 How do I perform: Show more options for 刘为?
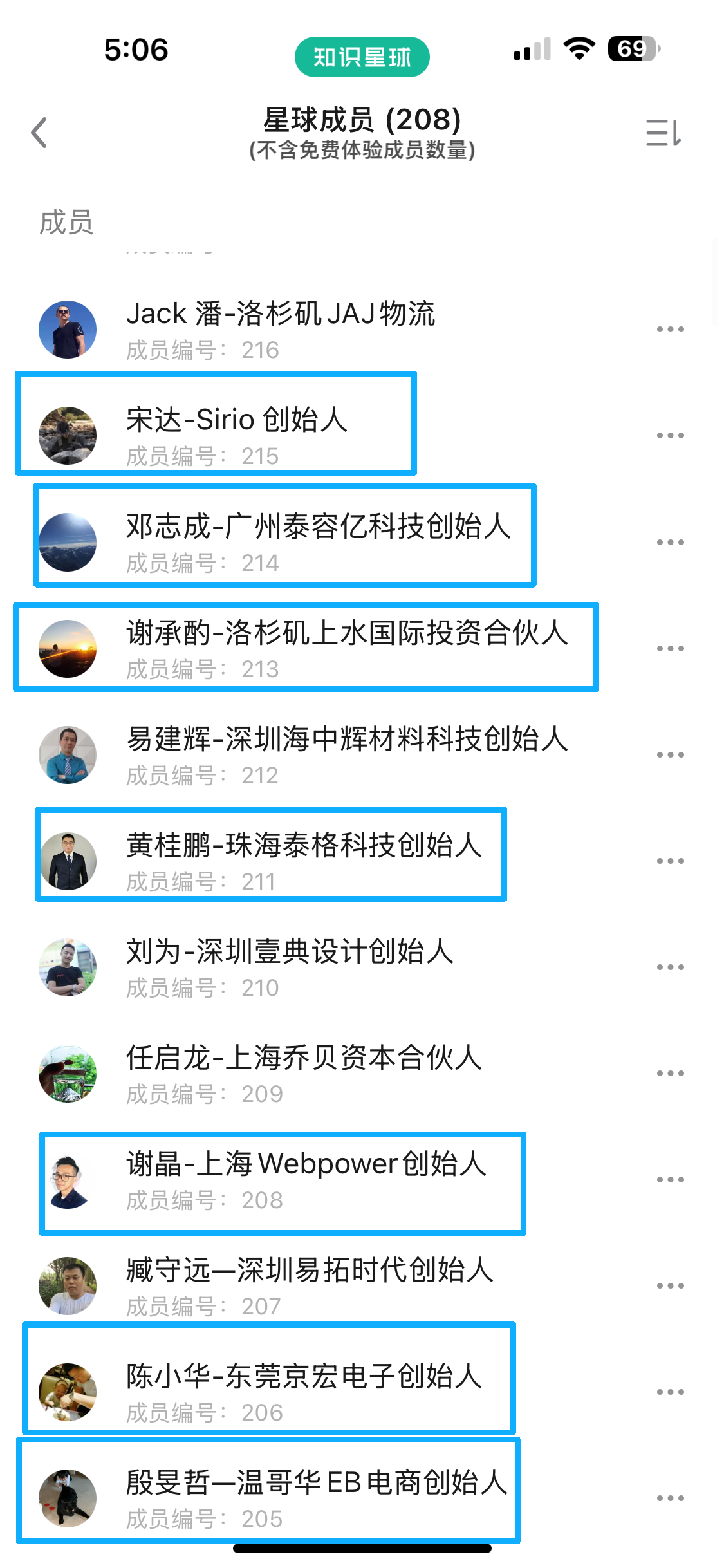click(670, 967)
